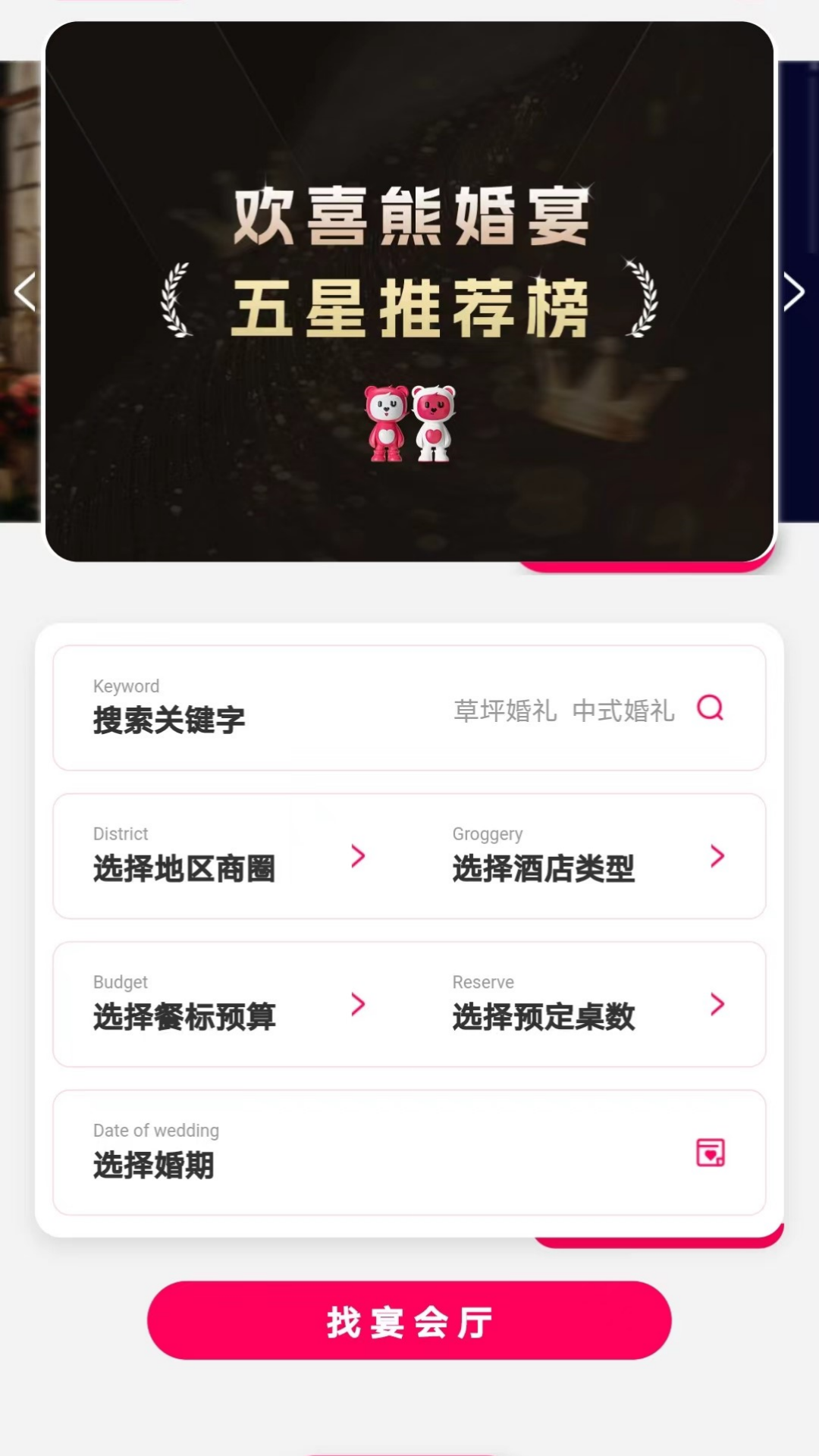Viewport: 819px width, 1456px height.
Task: Open the 五星推荐榜 banner
Action: coord(409,291)
